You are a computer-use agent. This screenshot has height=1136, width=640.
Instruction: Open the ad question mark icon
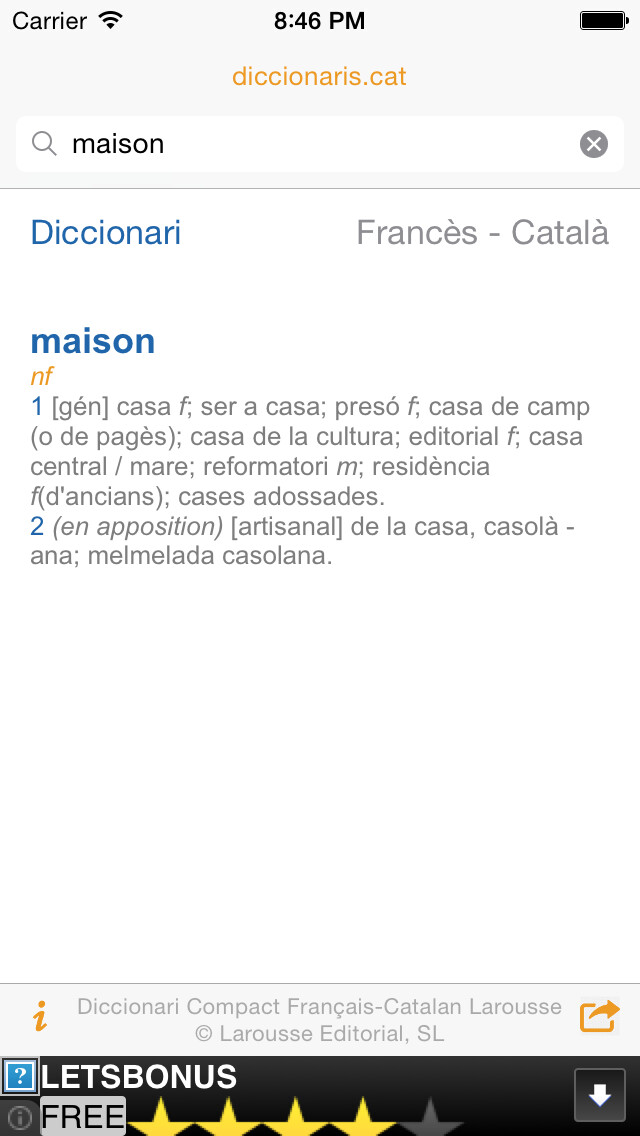20,1076
